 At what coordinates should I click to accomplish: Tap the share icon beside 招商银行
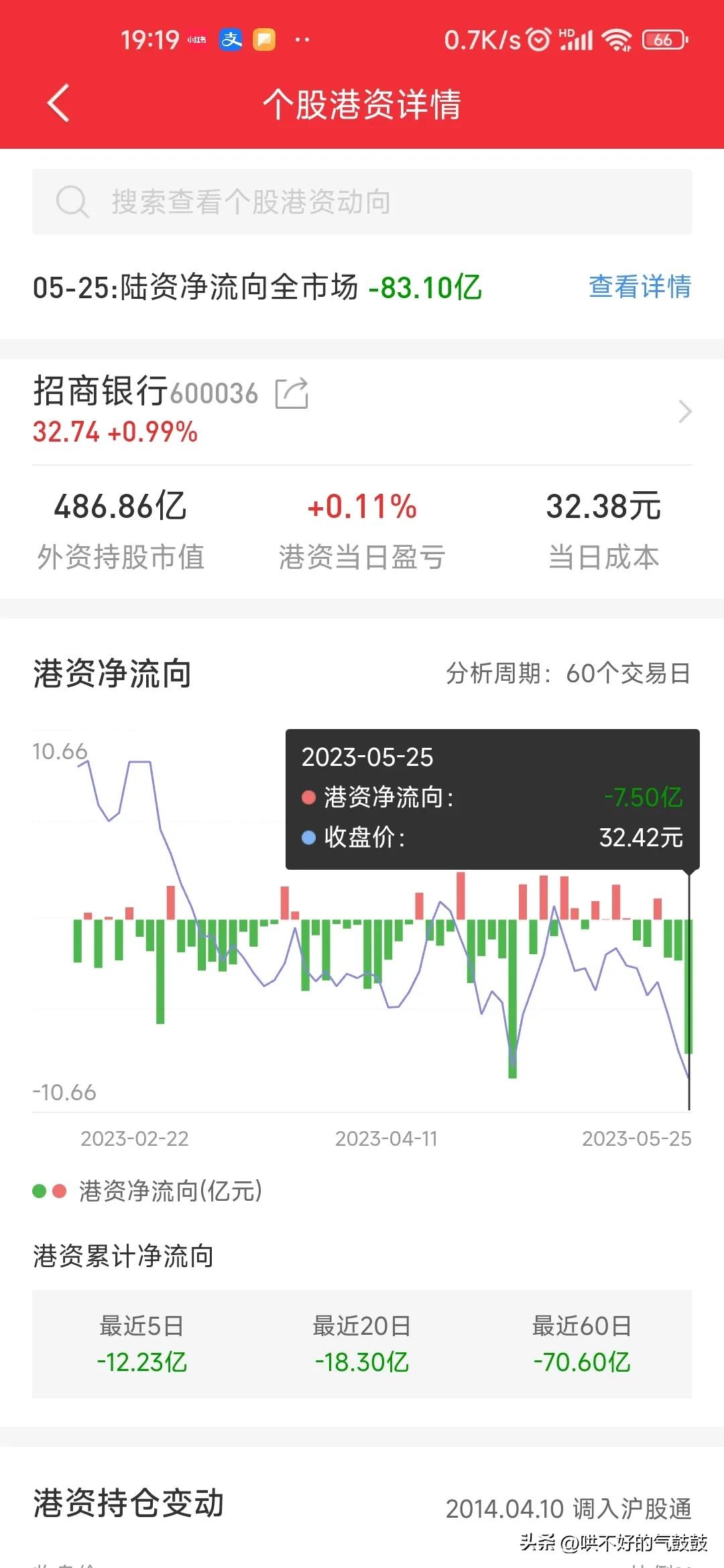point(293,394)
